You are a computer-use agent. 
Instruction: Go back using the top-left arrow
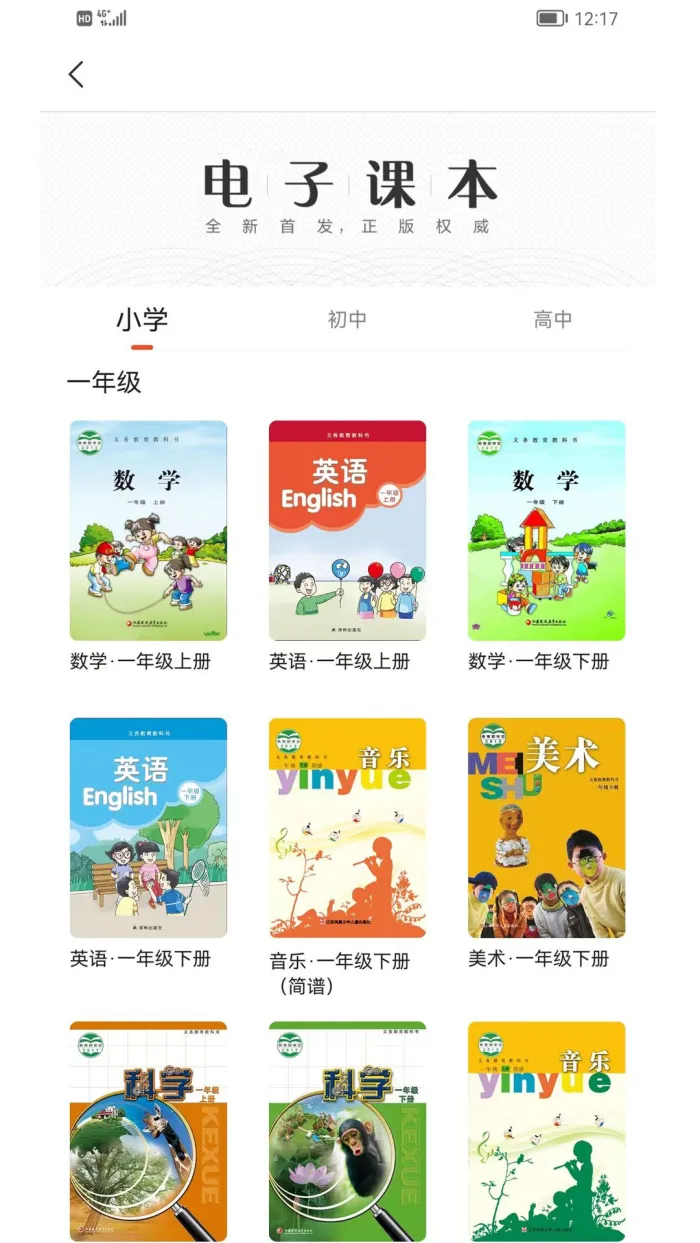[76, 75]
